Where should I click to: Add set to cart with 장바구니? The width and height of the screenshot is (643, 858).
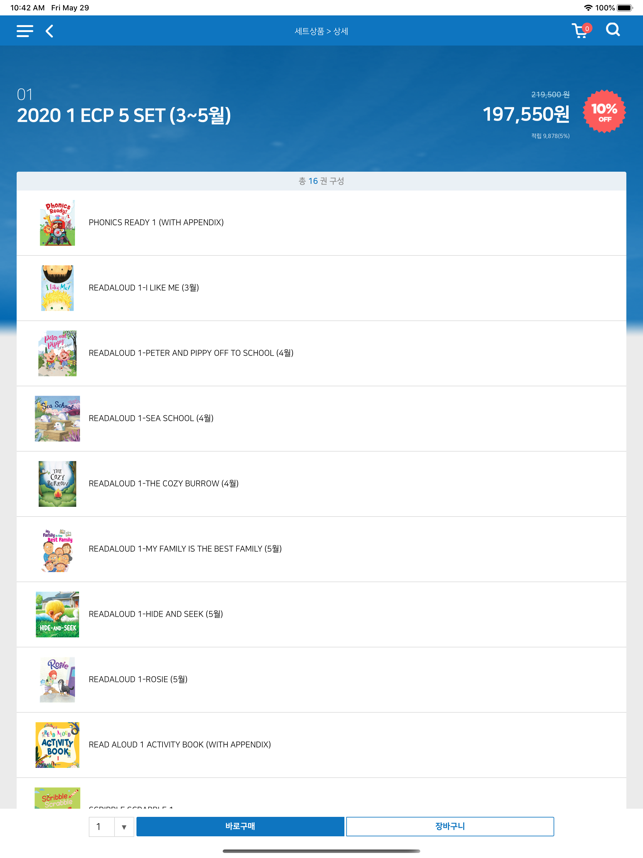[x=450, y=827]
